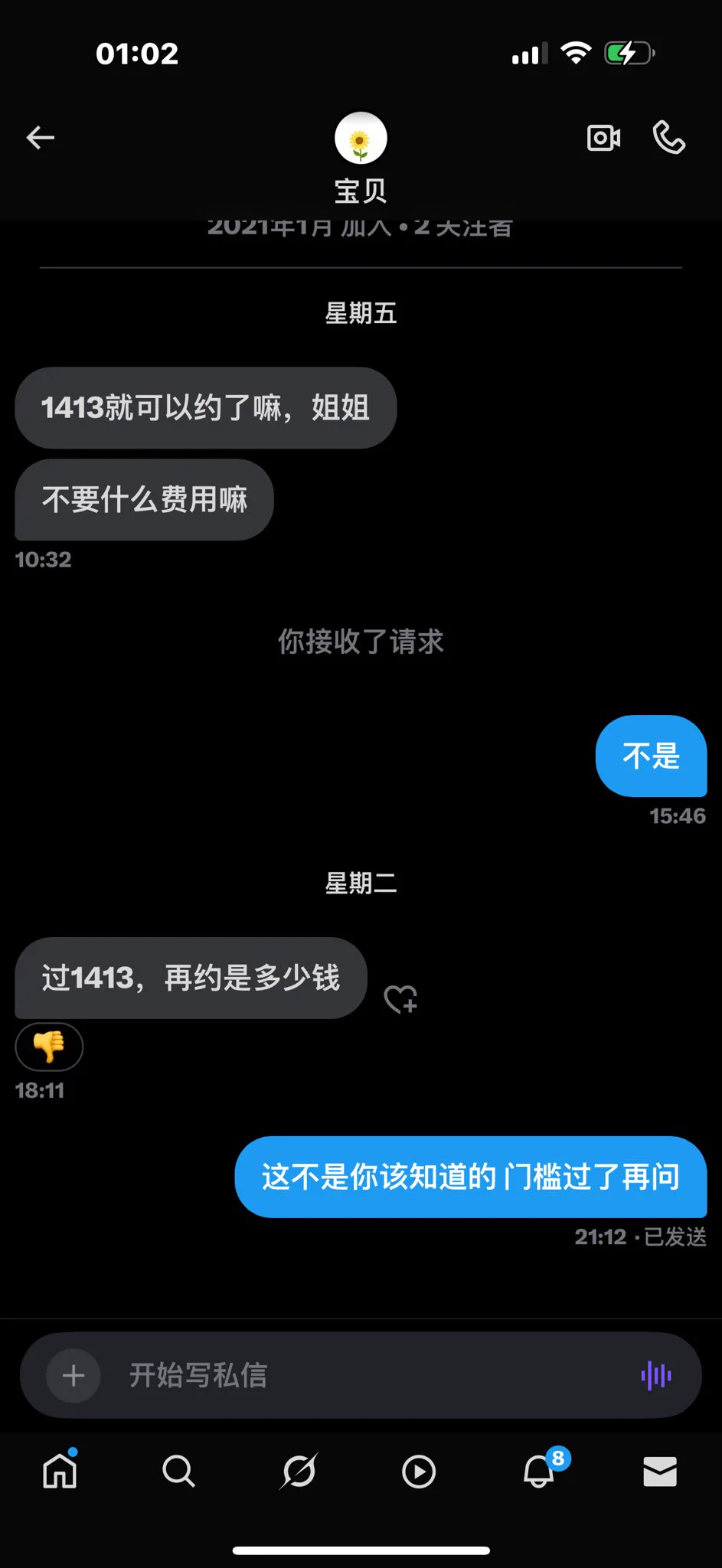722x1568 pixels.
Task: Tap the thumbs-down reaction under the message
Action: [49, 1046]
